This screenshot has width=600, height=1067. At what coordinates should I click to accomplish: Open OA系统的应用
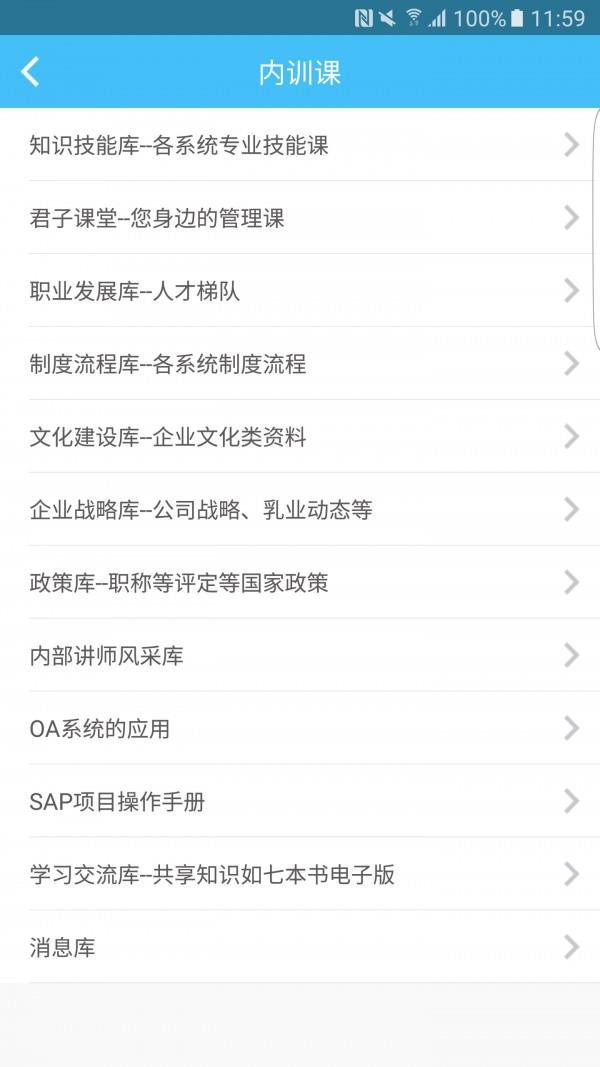[300, 728]
